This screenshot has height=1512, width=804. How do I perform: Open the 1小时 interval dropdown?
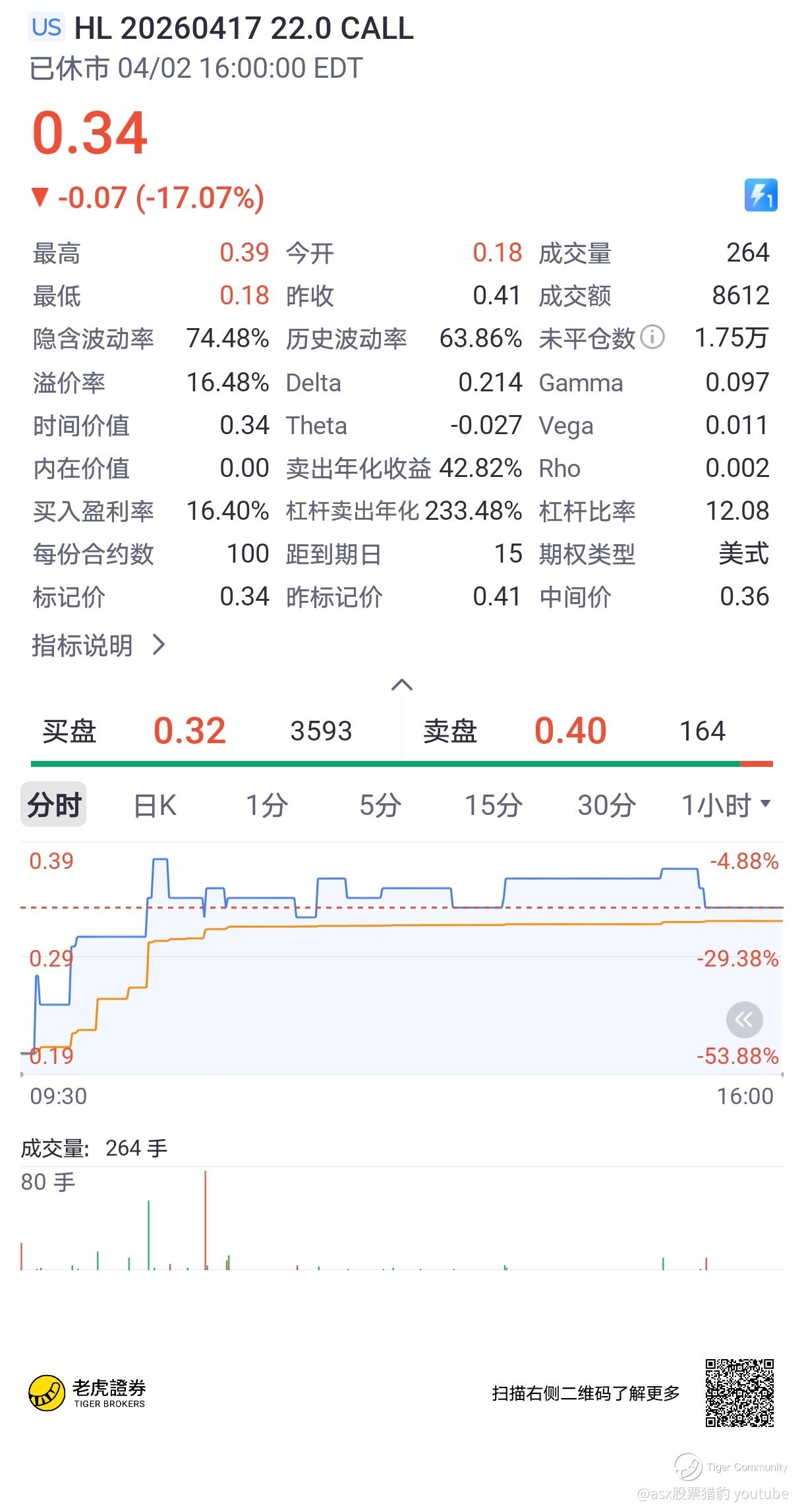pos(726,805)
